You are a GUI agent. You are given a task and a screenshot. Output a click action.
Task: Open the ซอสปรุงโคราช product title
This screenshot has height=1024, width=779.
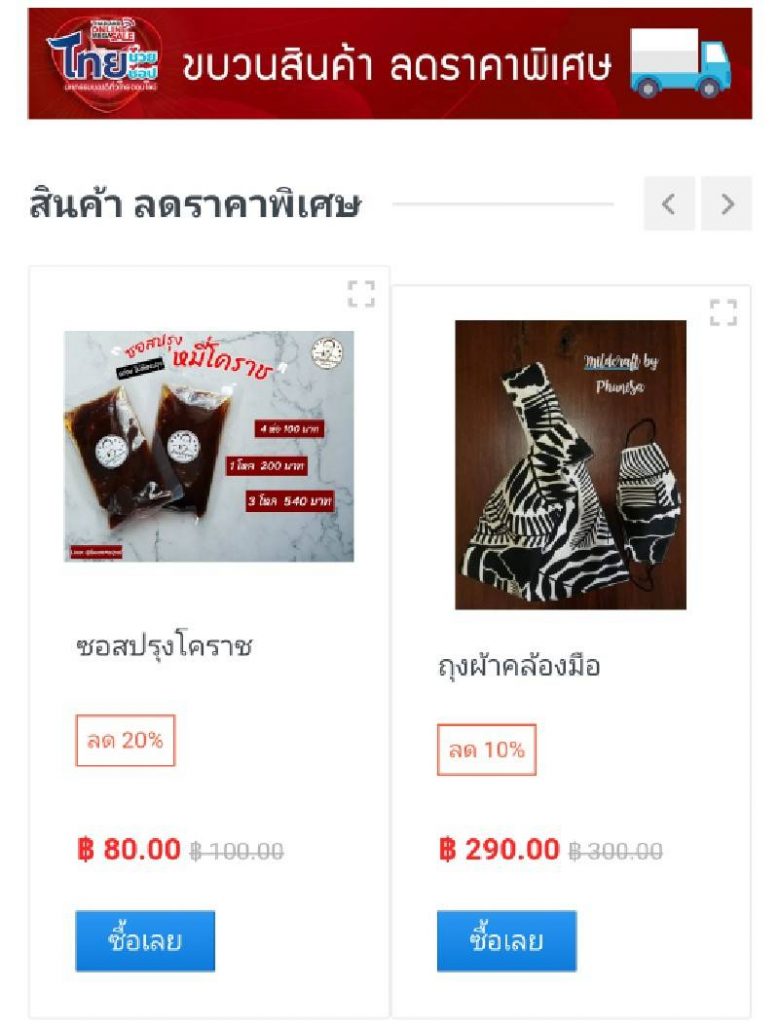(165, 647)
